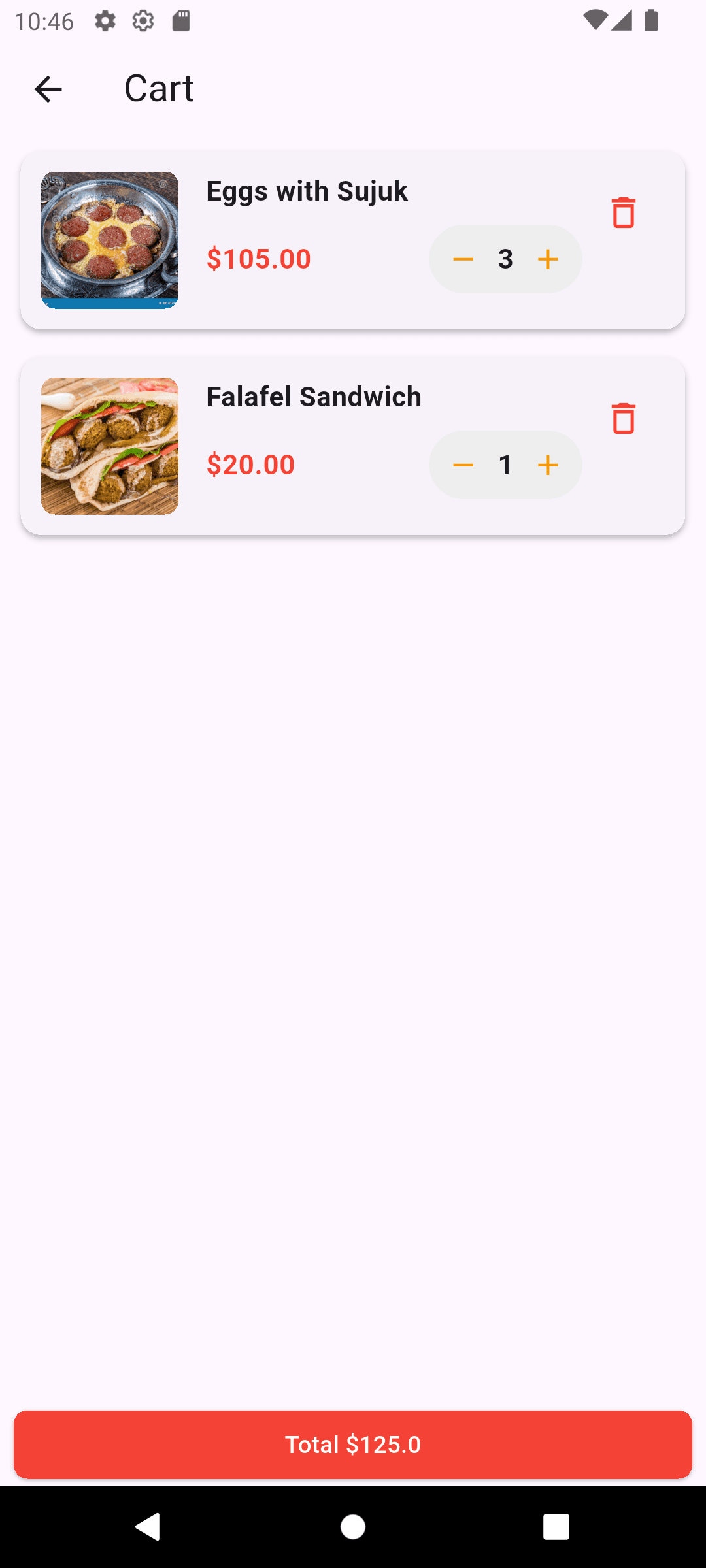The height and width of the screenshot is (1568, 706).
Task: Decrease Eggs with Sujuk quantity
Action: [463, 259]
